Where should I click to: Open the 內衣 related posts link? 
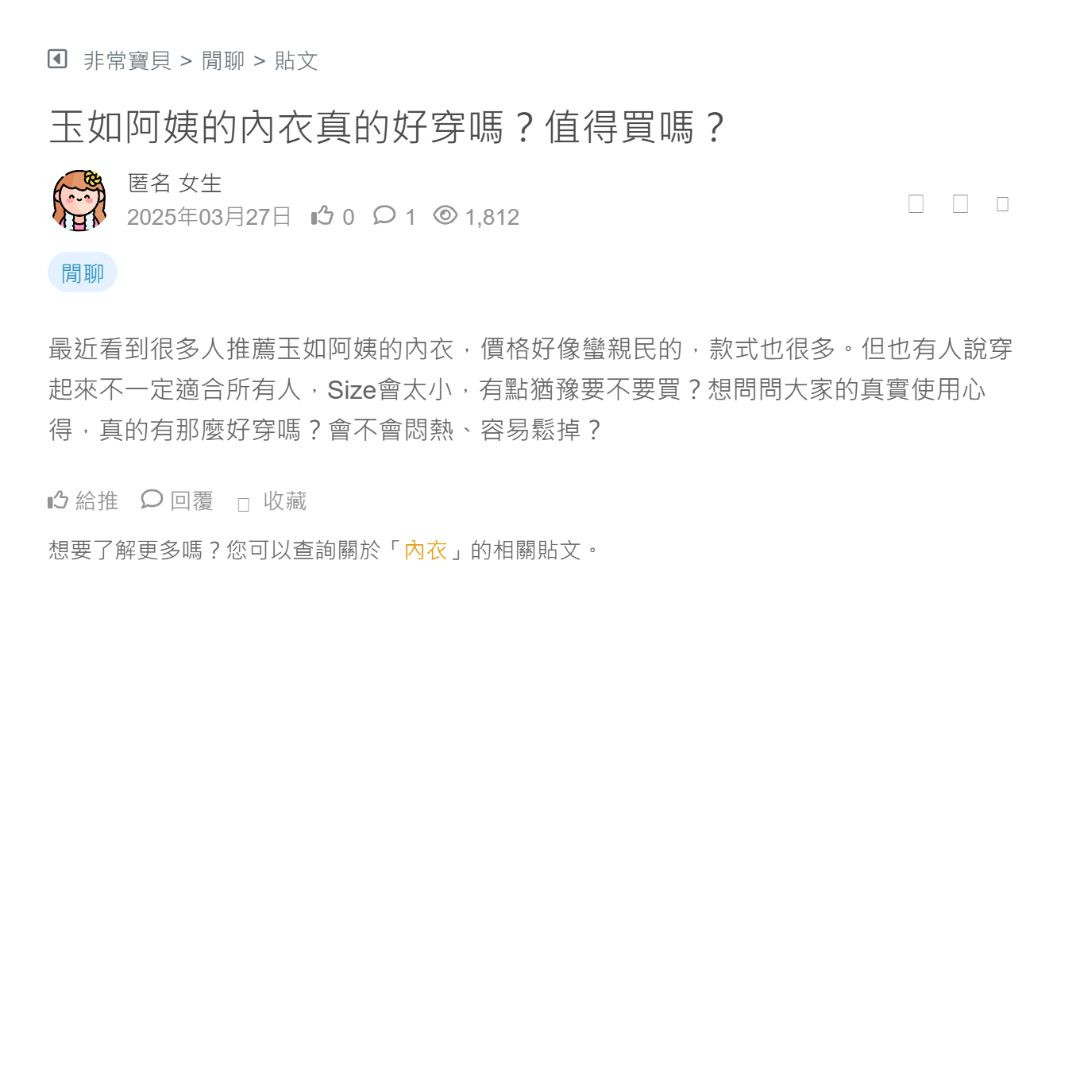pyautogui.click(x=425, y=550)
